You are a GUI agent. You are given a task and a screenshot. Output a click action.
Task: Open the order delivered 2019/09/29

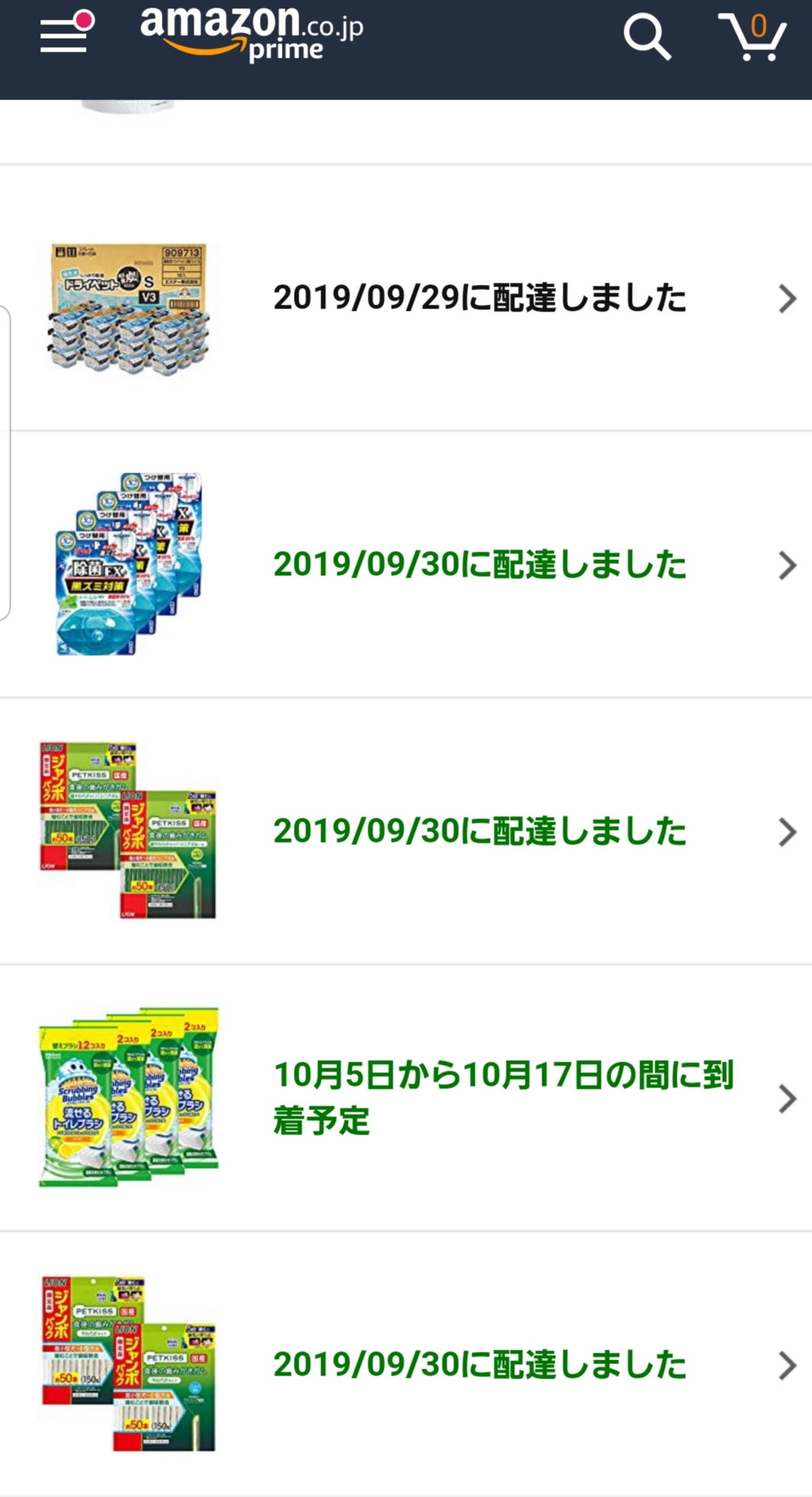(479, 298)
